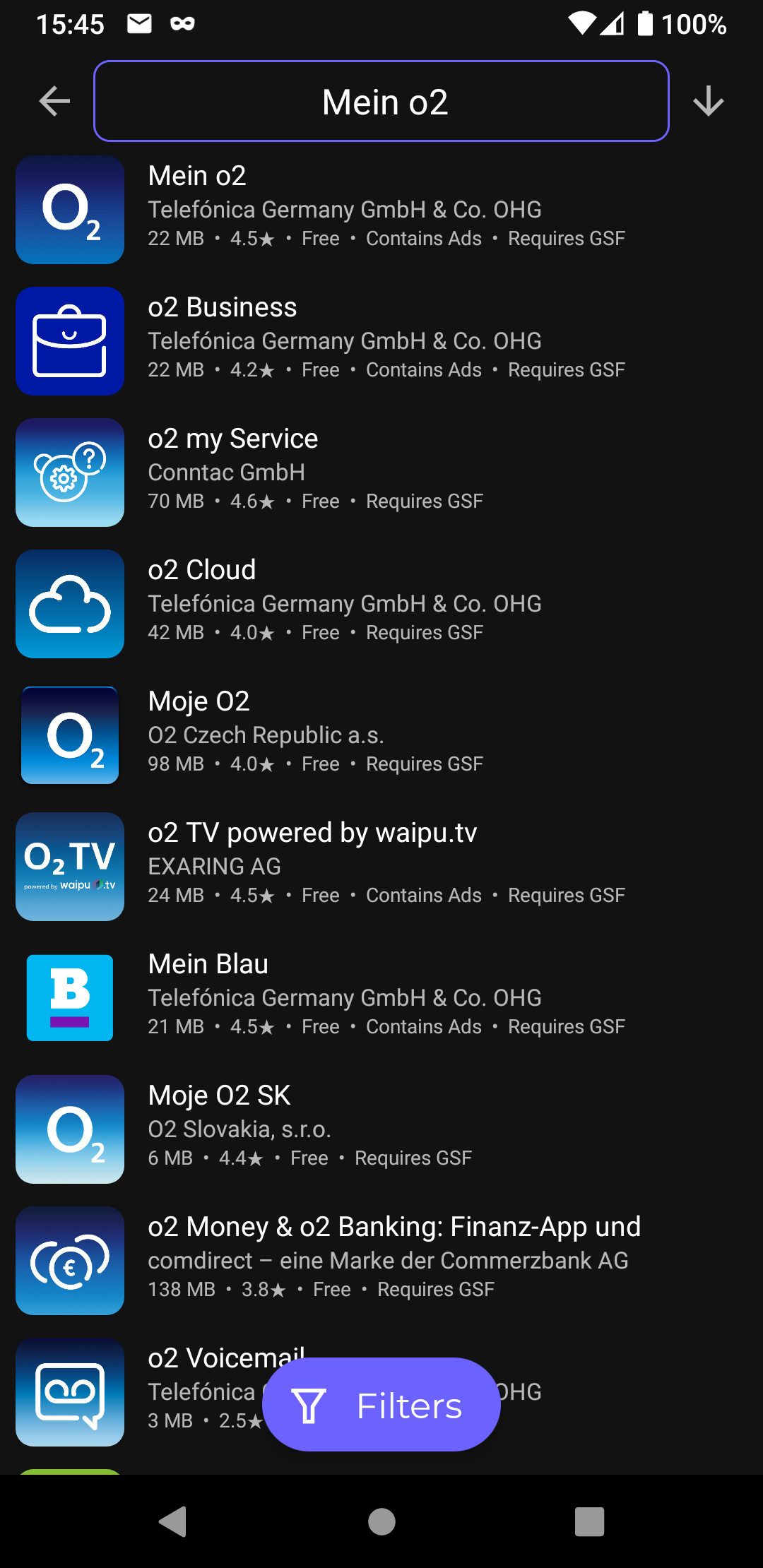Open the o2 Cloud listing

[x=381, y=604]
